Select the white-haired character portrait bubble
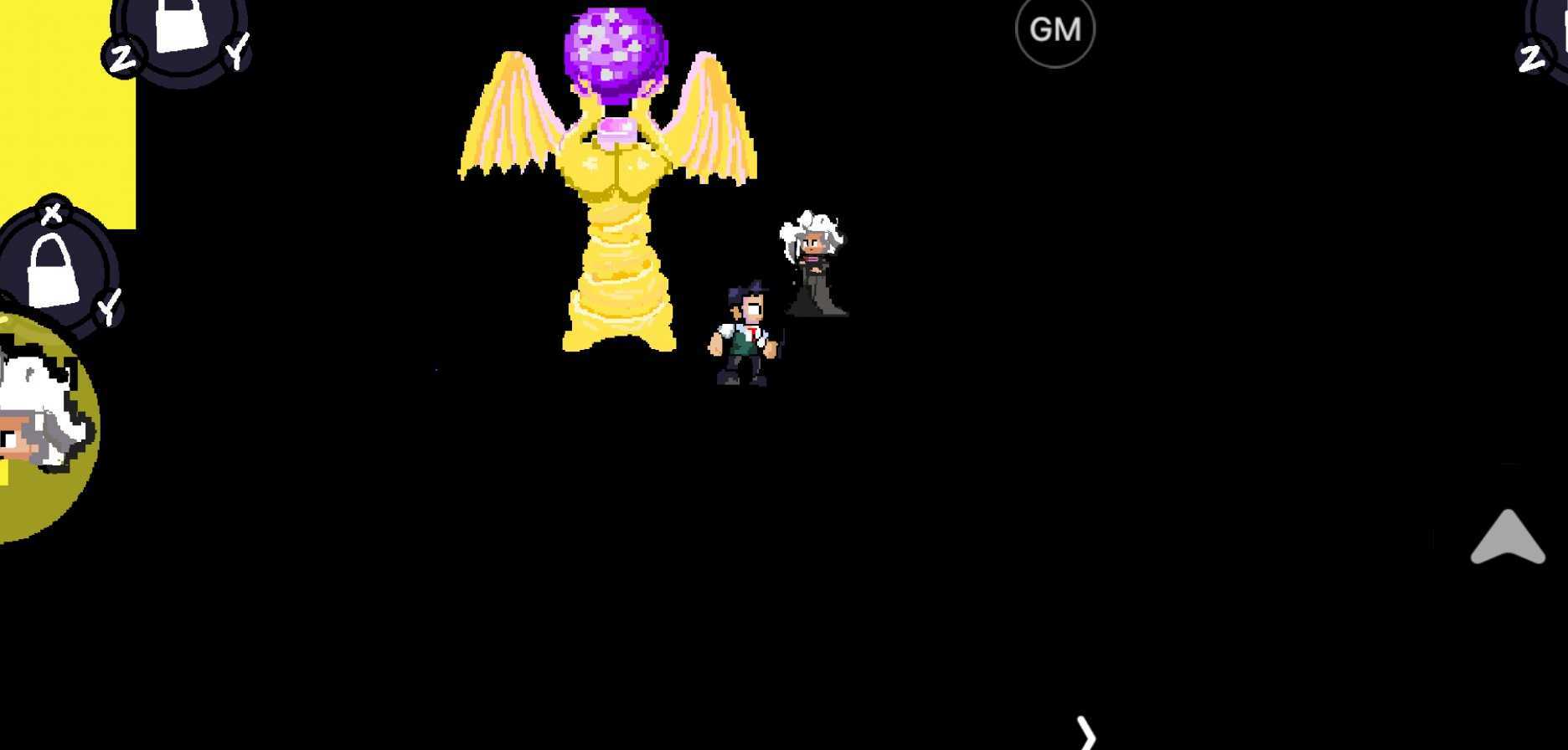This screenshot has width=1568, height=750. click(x=42, y=427)
